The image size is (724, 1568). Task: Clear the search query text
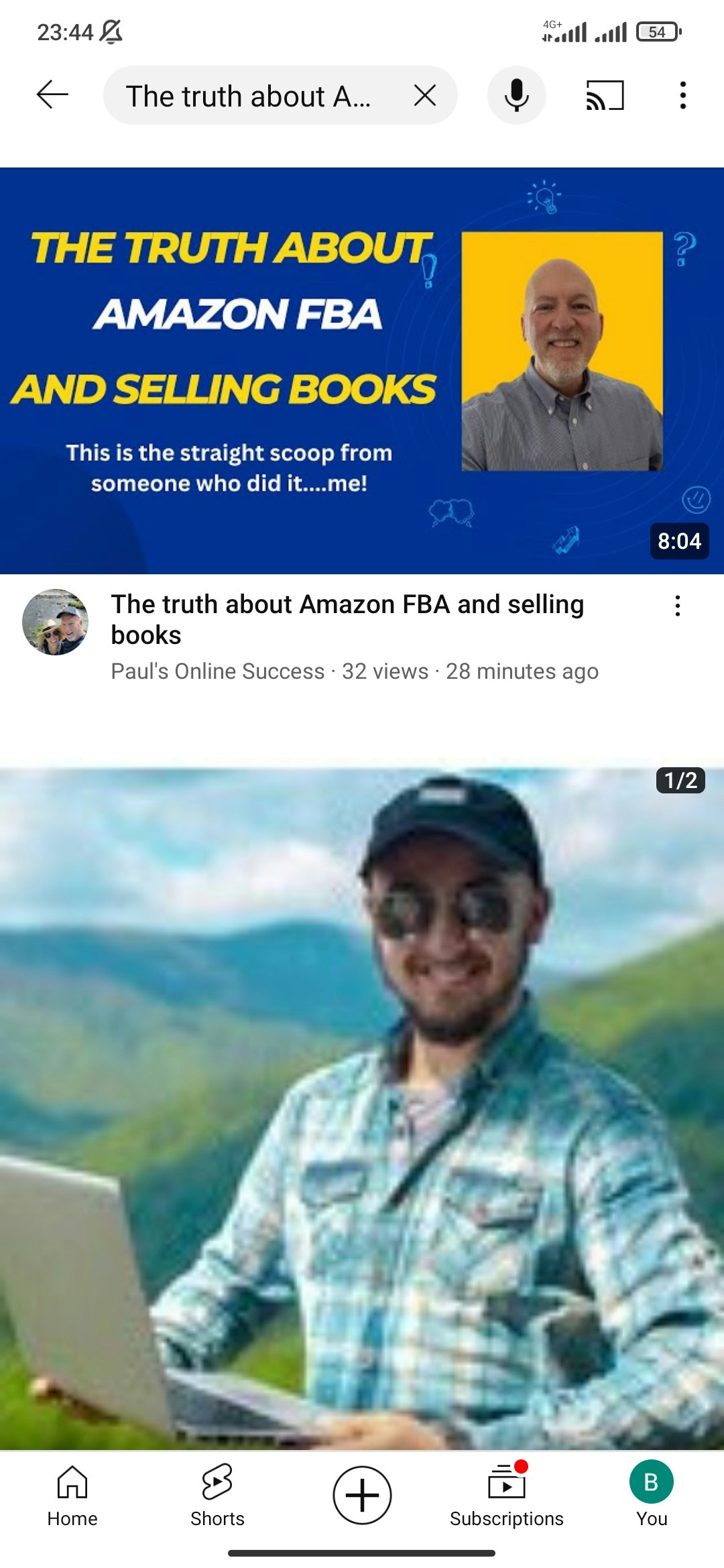click(425, 95)
